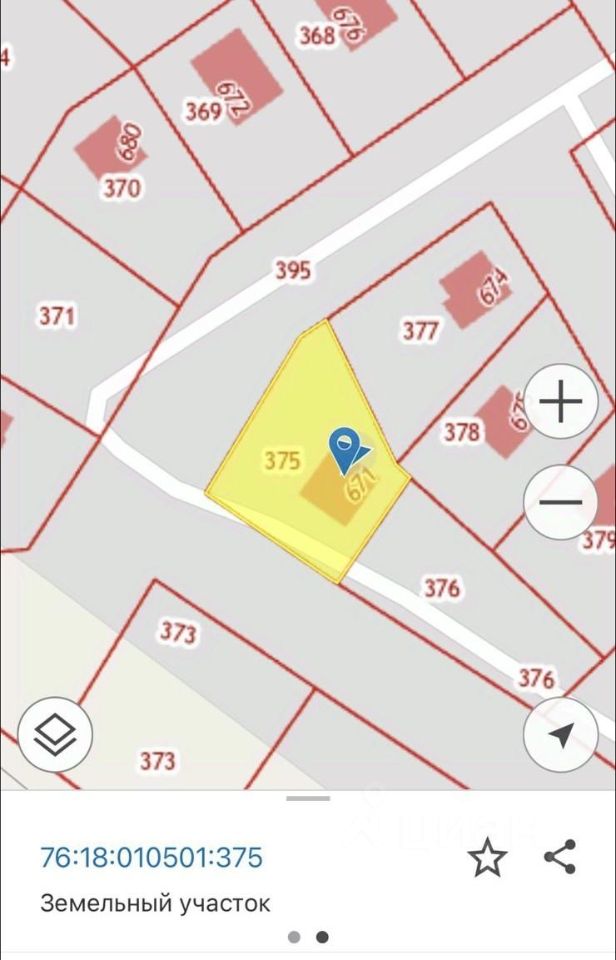This screenshot has width=616, height=960.
Task: Open the map layers selector
Action: pos(55,735)
